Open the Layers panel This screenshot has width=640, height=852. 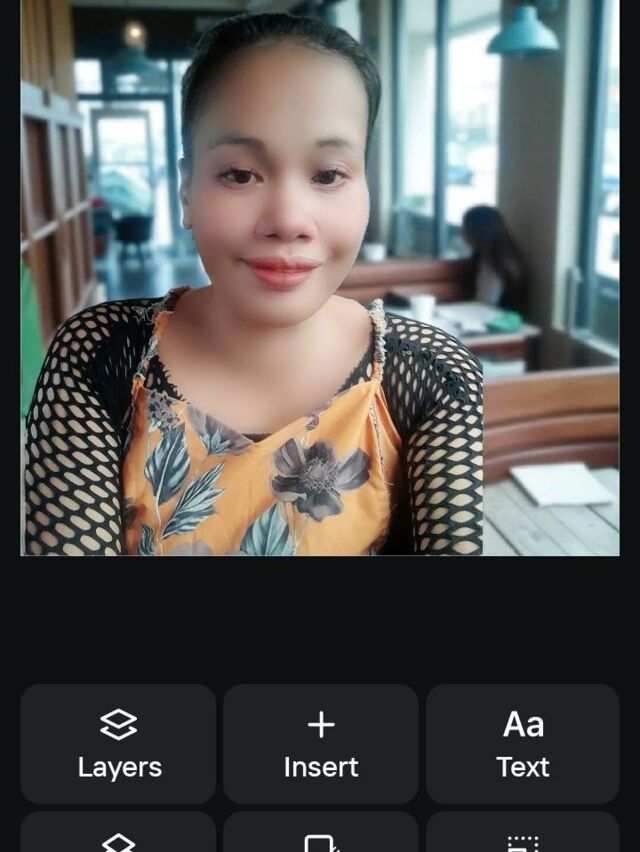(118, 744)
